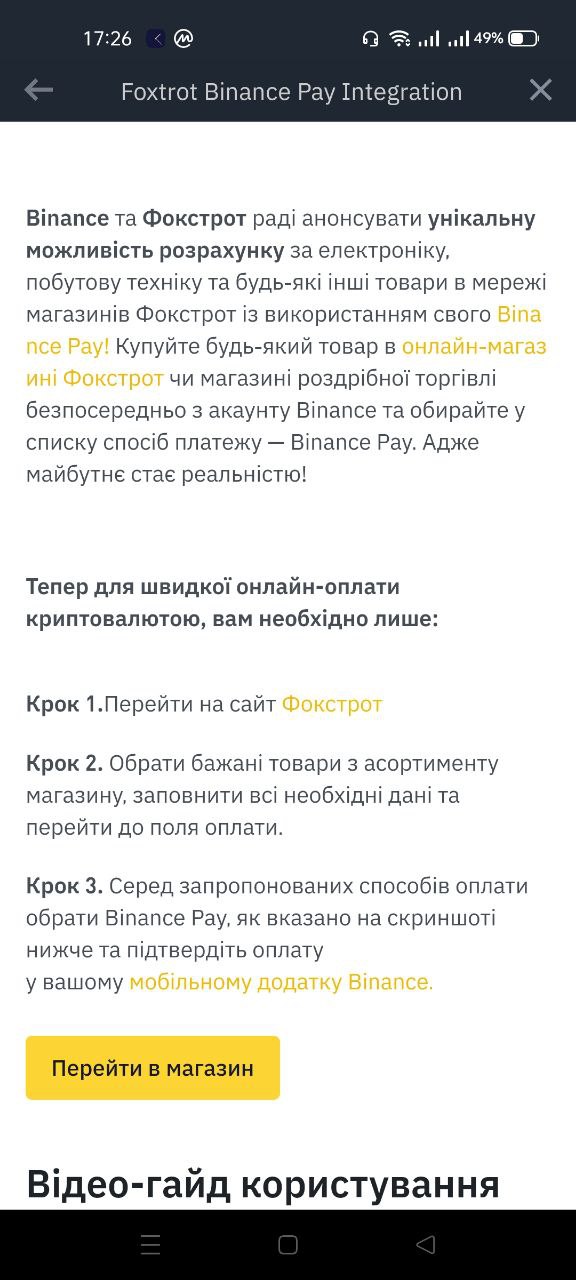Close the Foxtrot Binance Pay page
This screenshot has height=1280, width=576.
coord(540,91)
